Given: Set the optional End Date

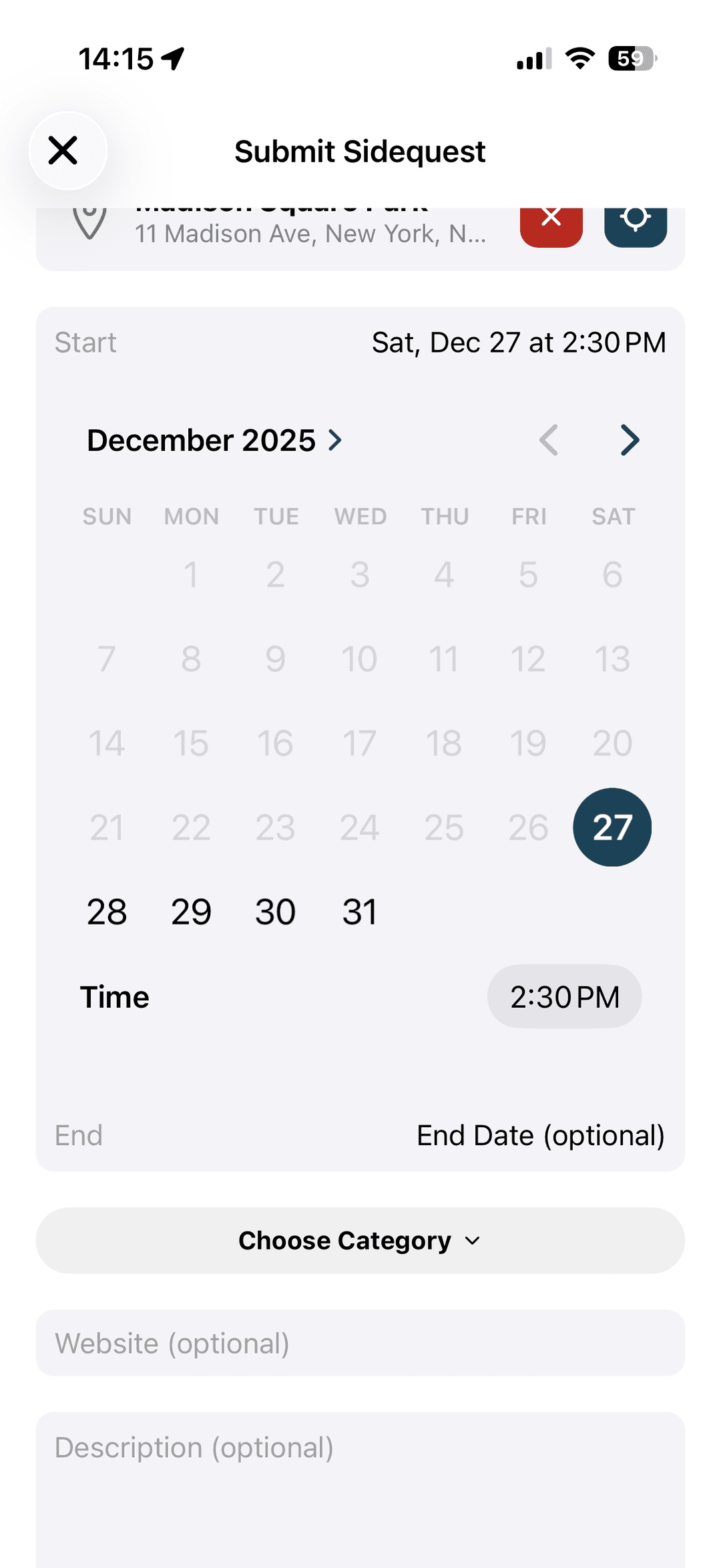Looking at the screenshot, I should (x=539, y=1136).
